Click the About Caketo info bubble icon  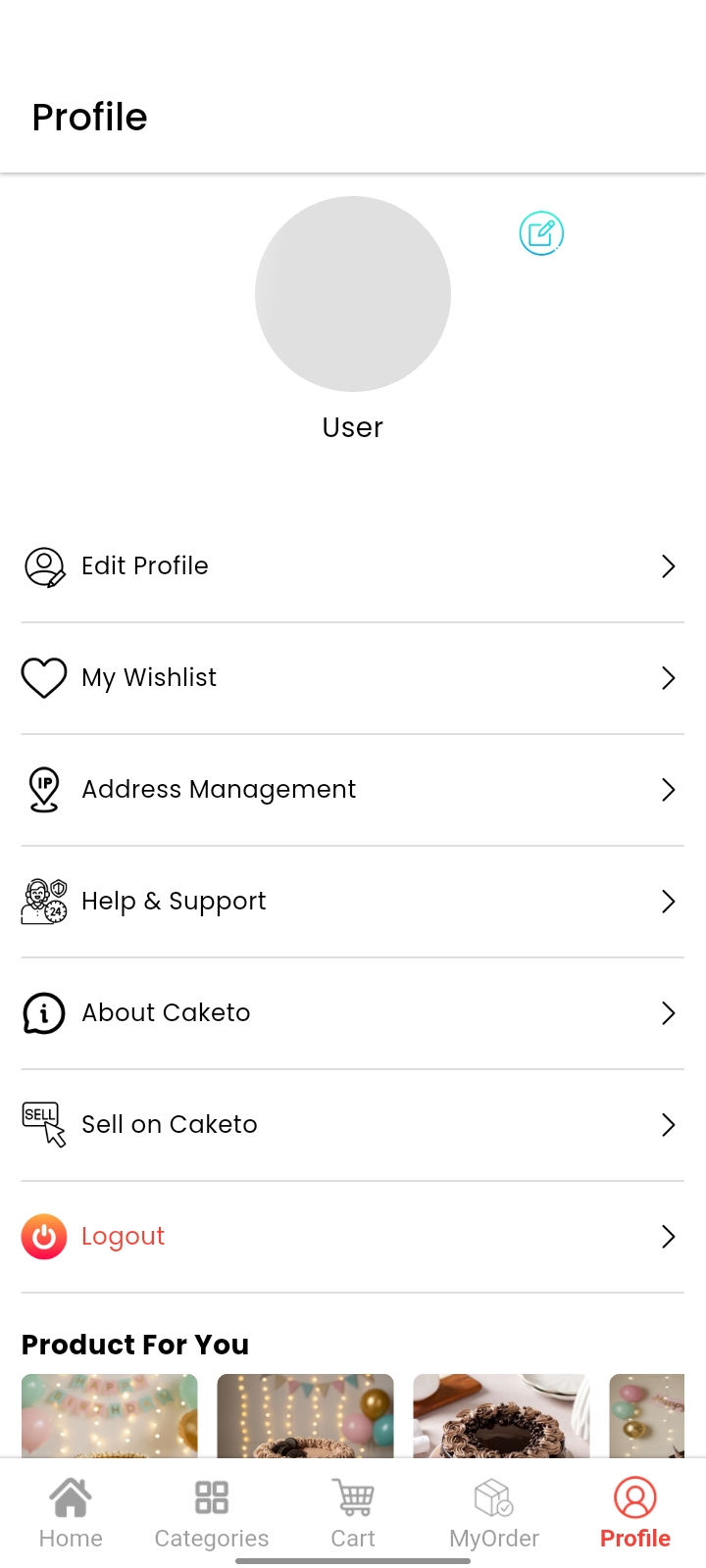pyautogui.click(x=43, y=1012)
